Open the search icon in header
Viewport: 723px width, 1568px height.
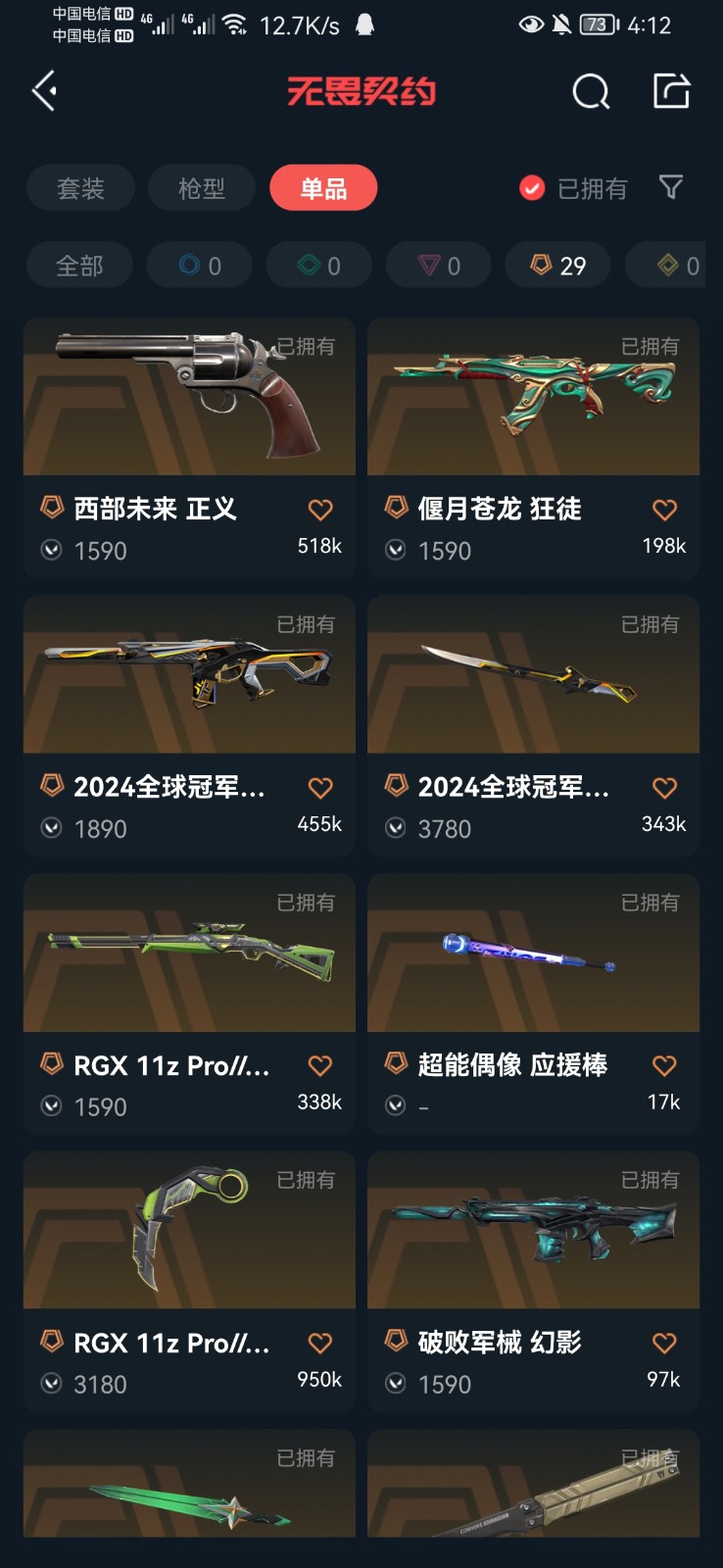click(591, 91)
